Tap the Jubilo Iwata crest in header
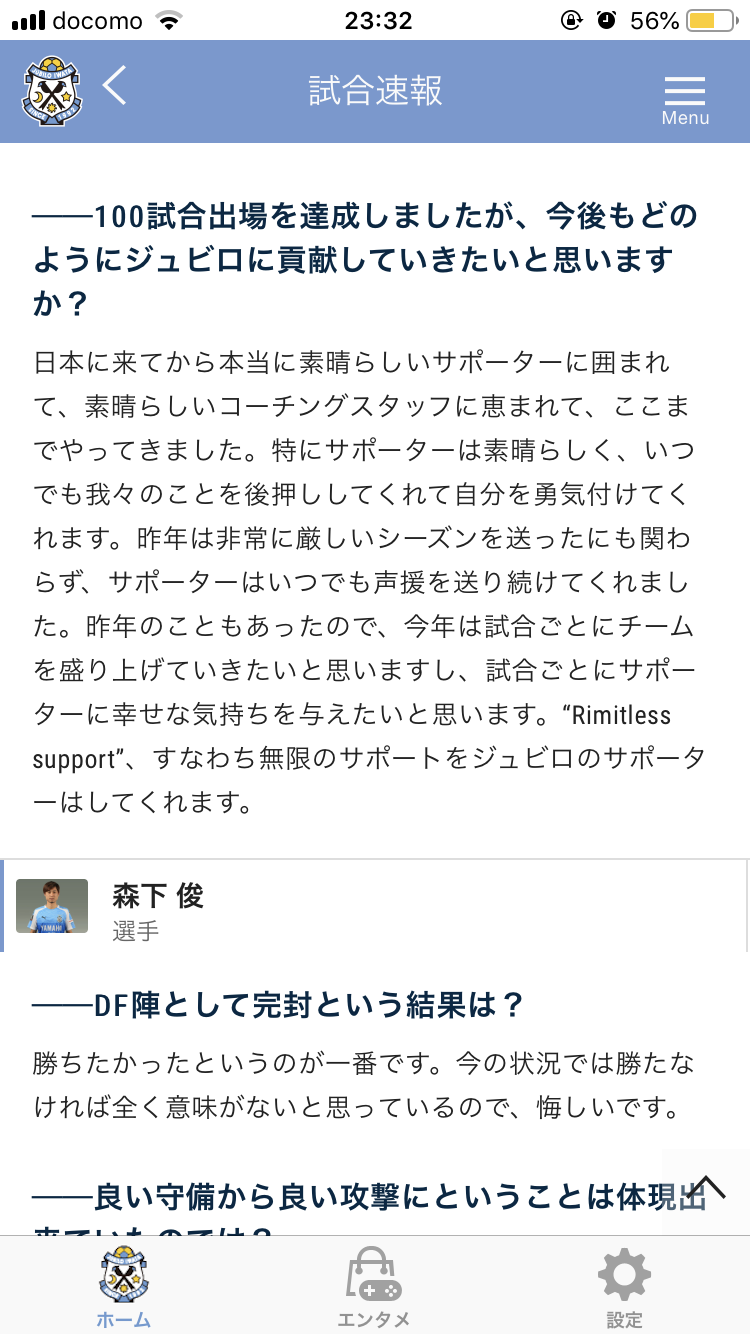Image resolution: width=750 pixels, height=1334 pixels. 49,91
